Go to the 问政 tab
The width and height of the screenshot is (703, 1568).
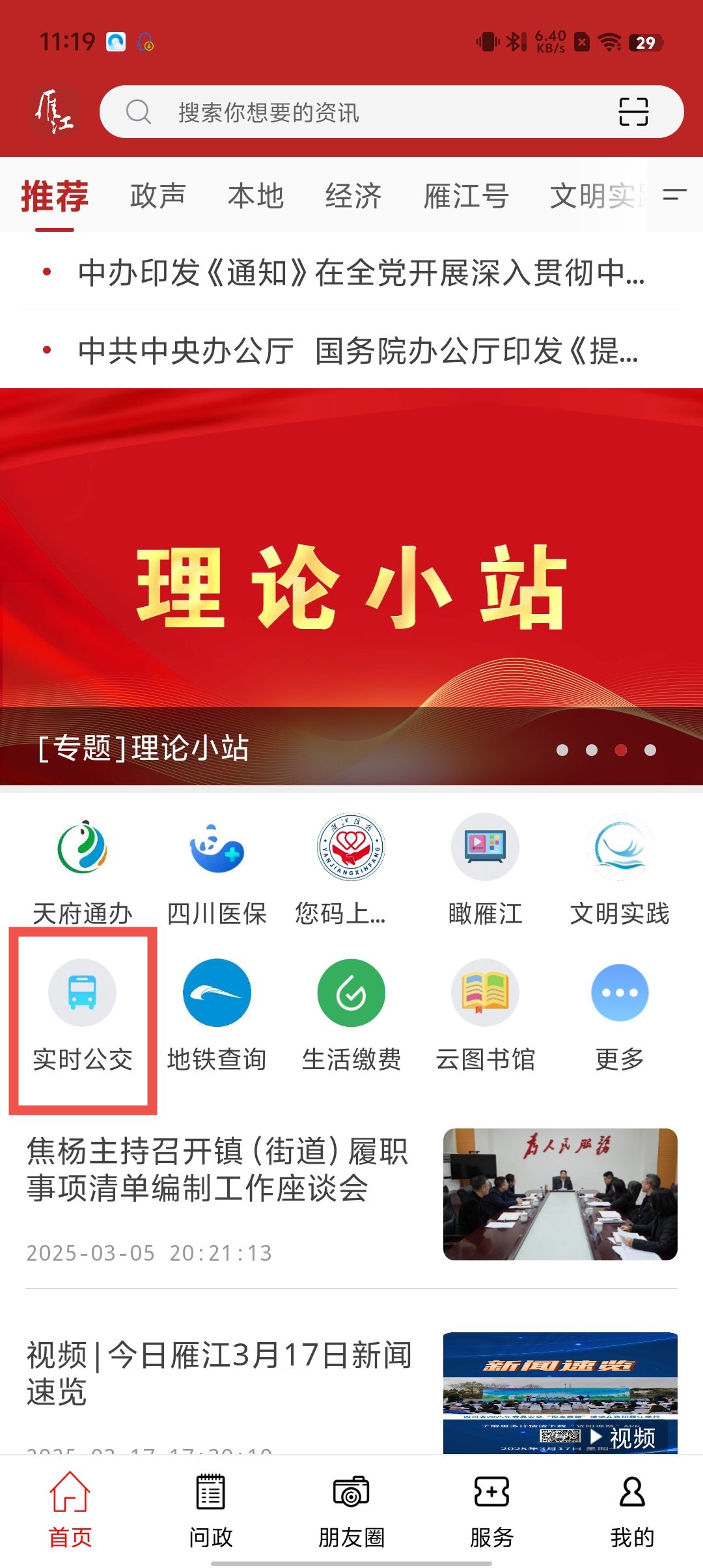click(x=210, y=1508)
